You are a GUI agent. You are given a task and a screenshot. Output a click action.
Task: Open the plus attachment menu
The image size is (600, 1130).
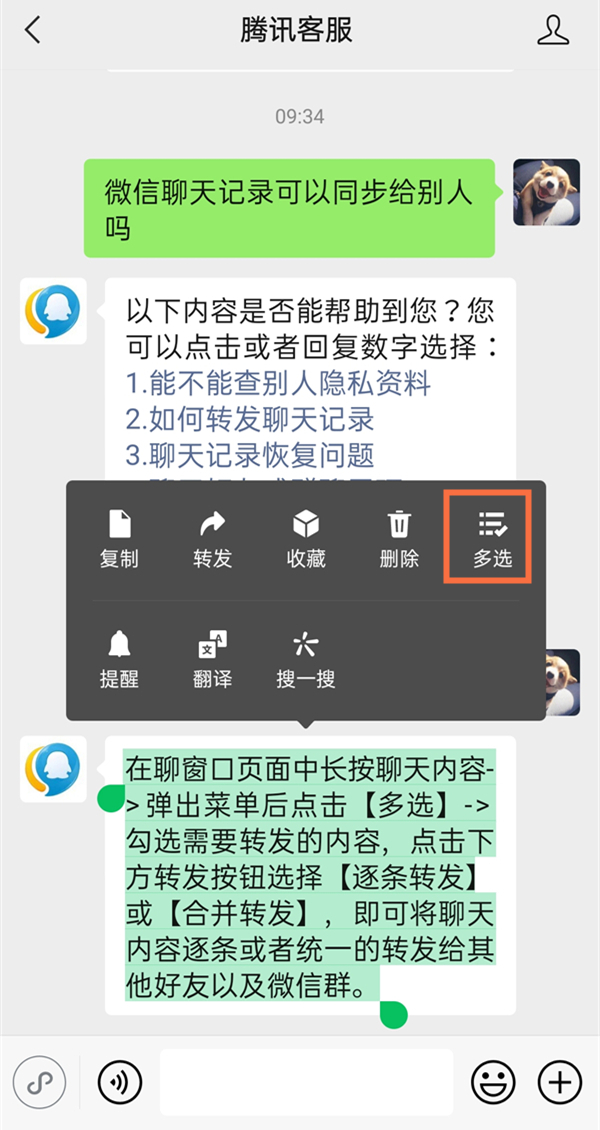[x=560, y=1081]
